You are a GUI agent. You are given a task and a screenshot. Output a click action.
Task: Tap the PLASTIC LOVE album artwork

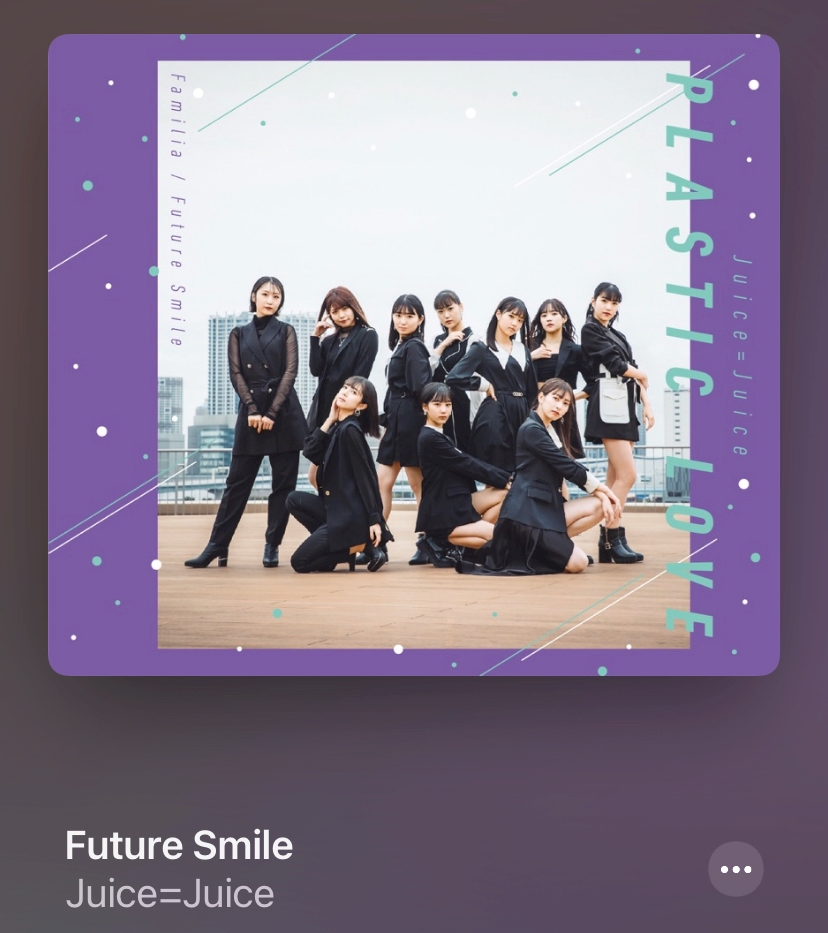(x=414, y=355)
